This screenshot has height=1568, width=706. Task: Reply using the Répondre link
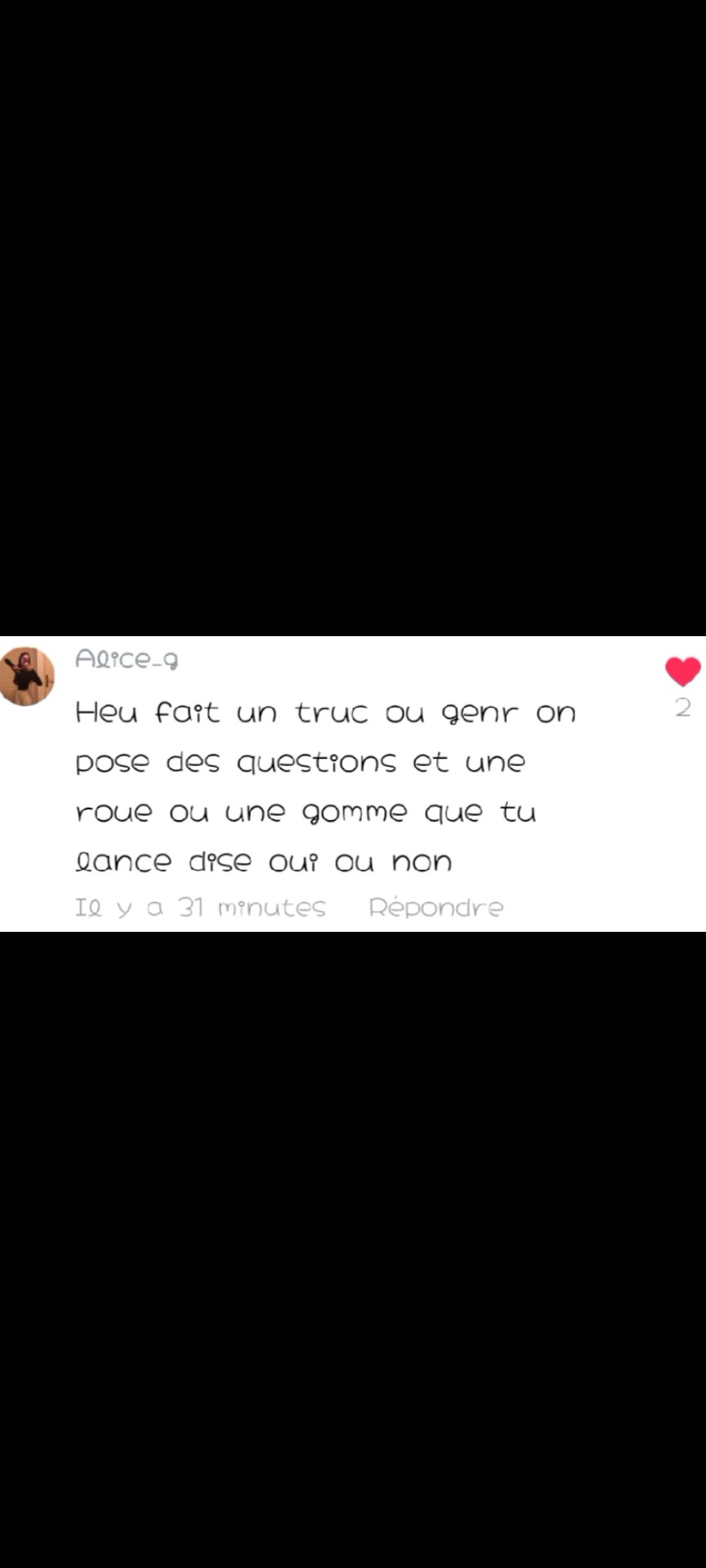point(436,906)
